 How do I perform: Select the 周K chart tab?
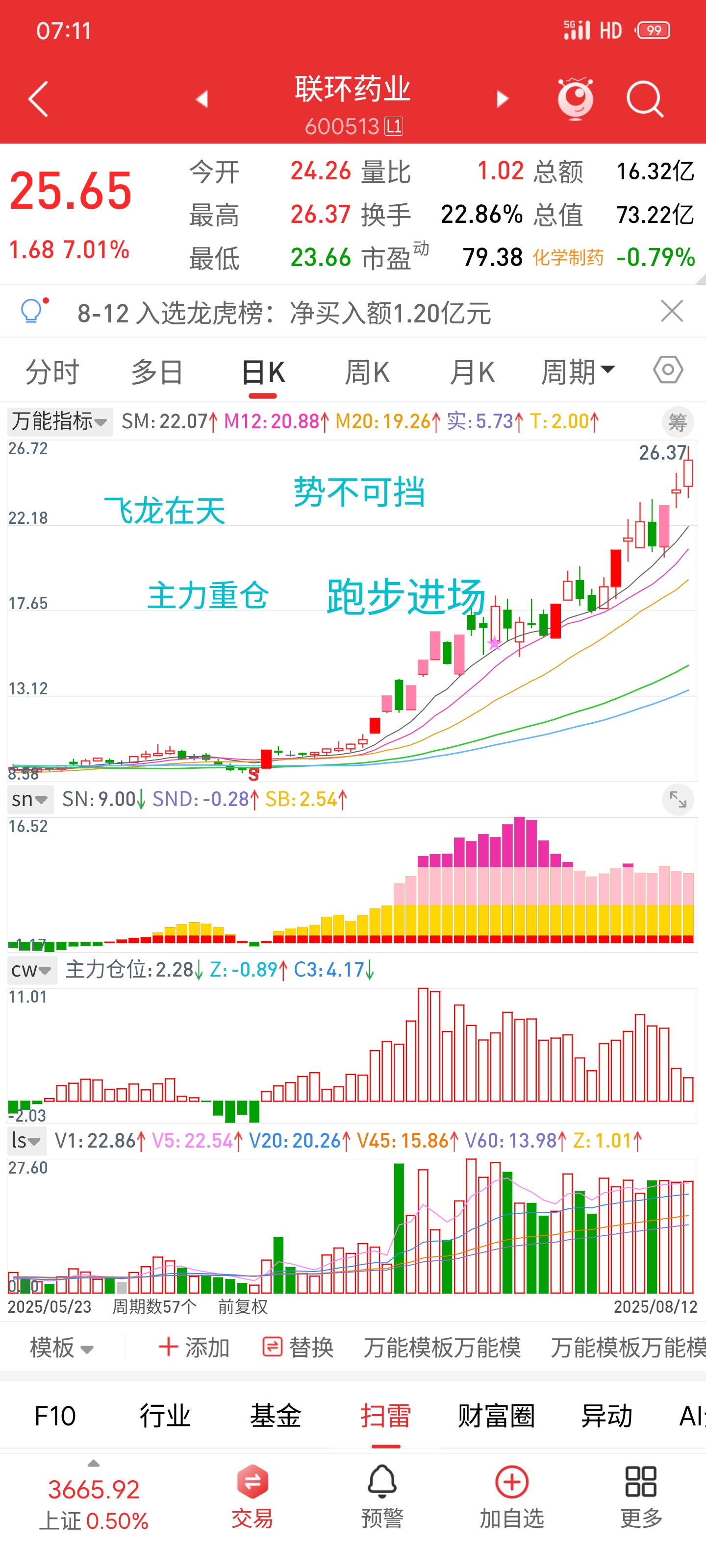point(367,372)
